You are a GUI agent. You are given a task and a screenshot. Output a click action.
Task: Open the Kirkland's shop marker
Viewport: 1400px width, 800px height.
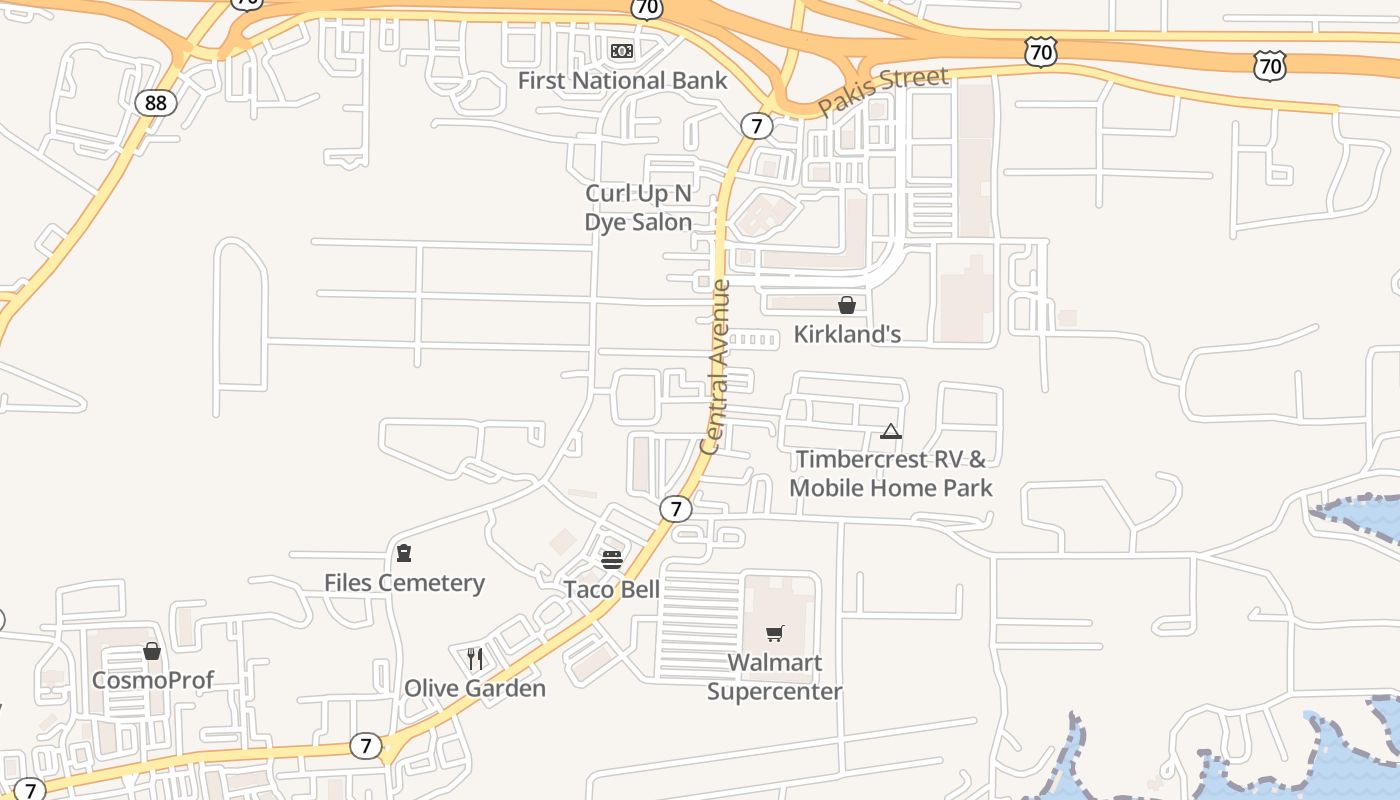pyautogui.click(x=847, y=305)
